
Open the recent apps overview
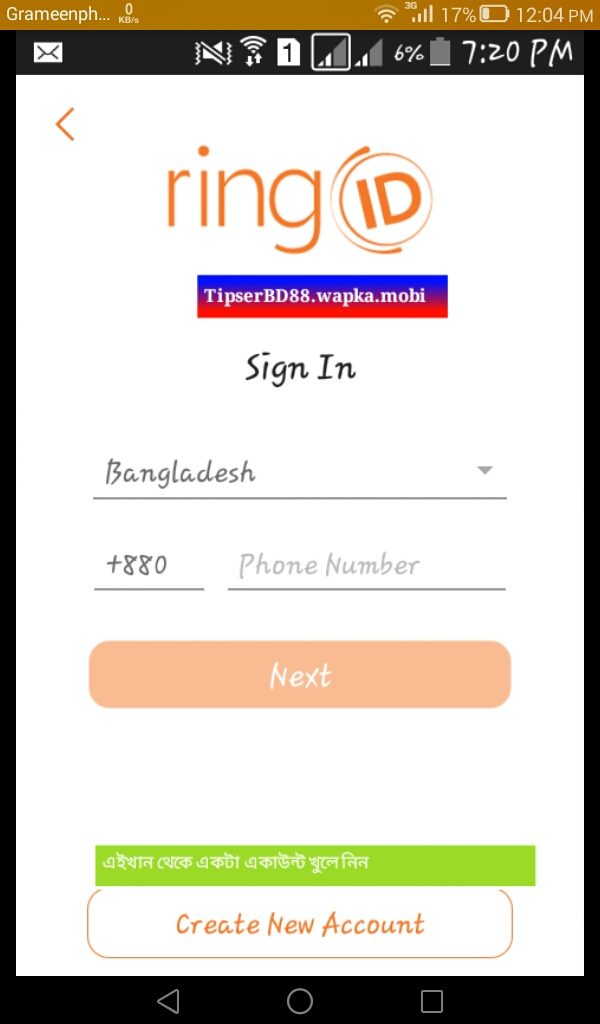point(431,1000)
